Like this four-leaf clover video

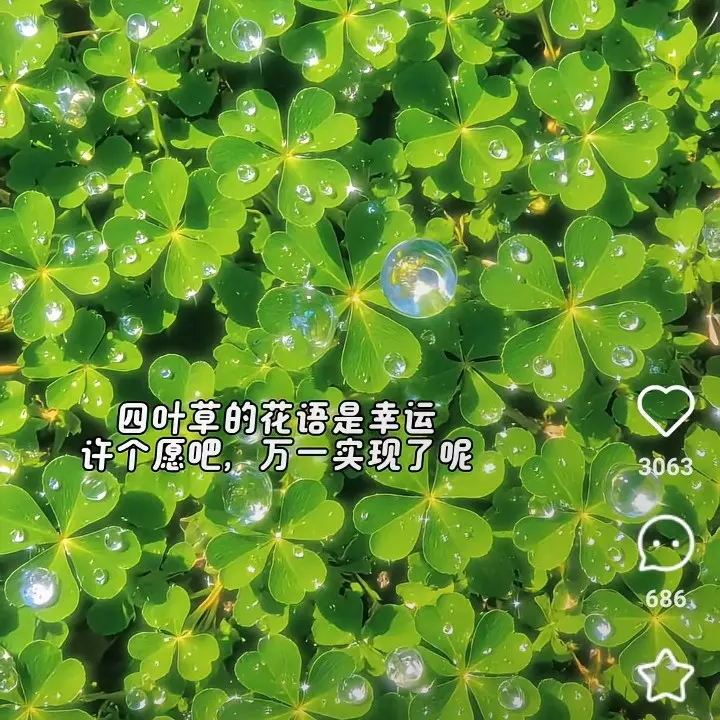click(665, 411)
